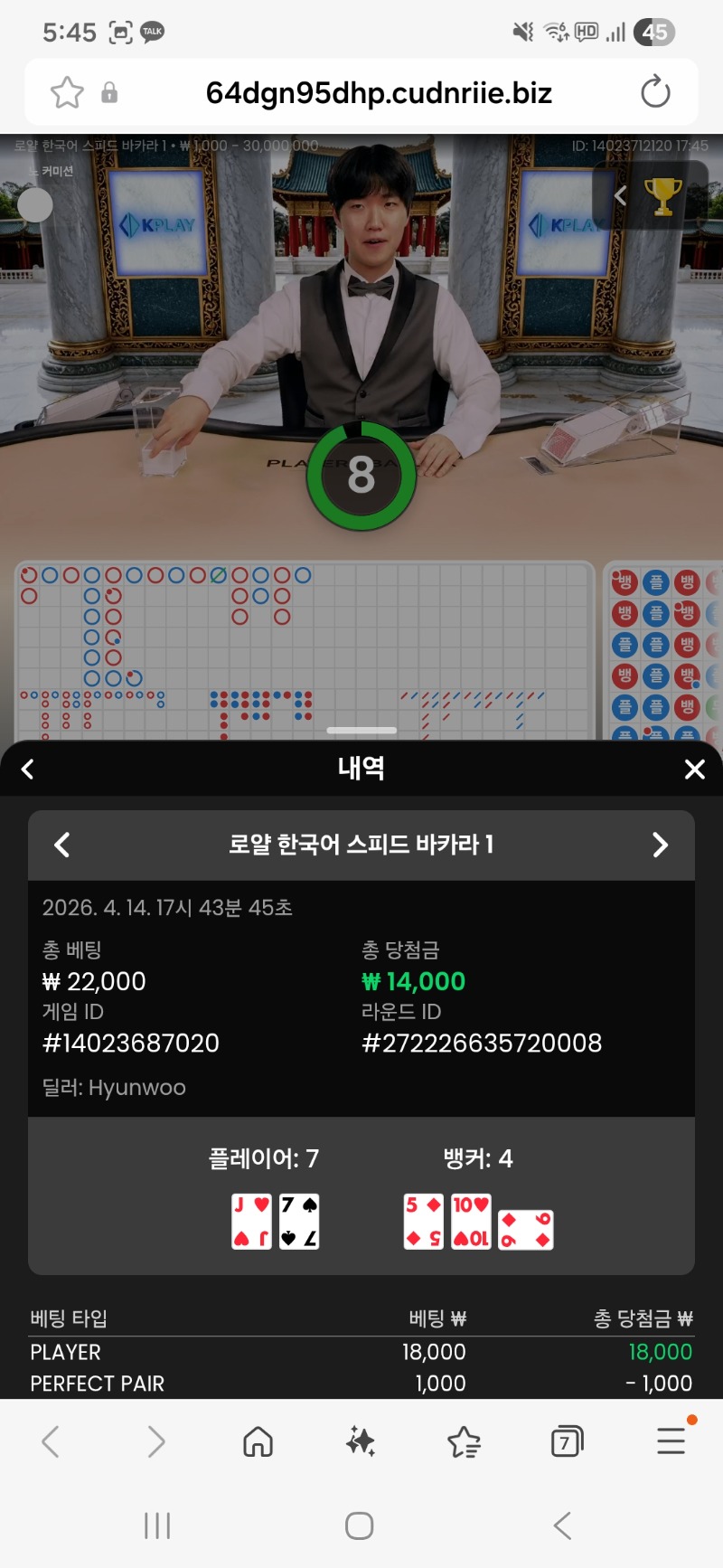Open the system recent apps view
This screenshot has height=1568, width=723.
click(157, 1525)
